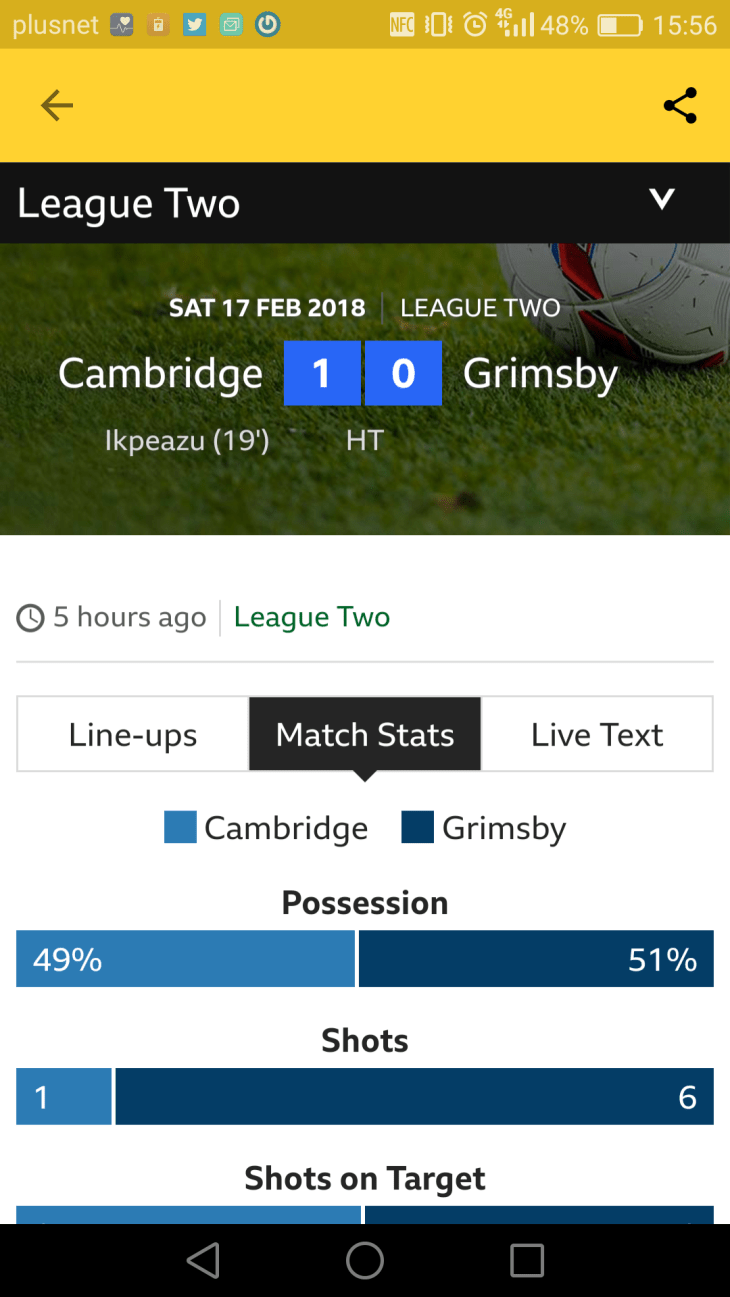Image resolution: width=730 pixels, height=1297 pixels.
Task: Share this match page
Action: (x=680, y=105)
